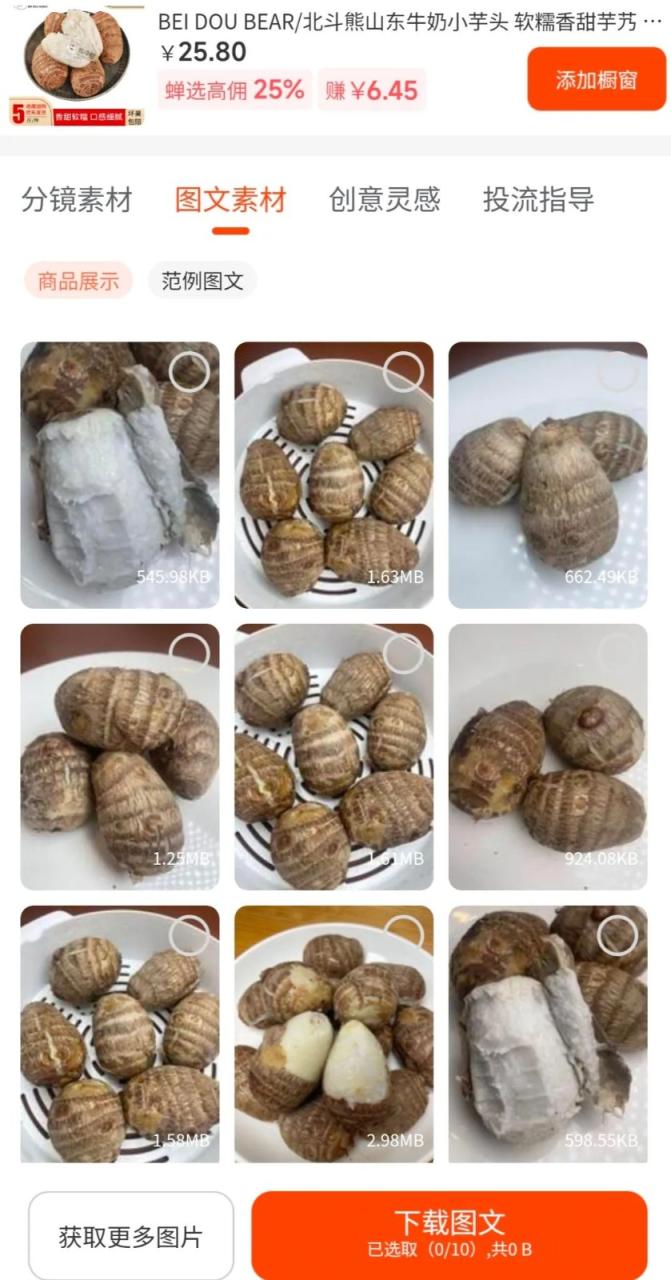Tick the 1.58MB image's circle
671x1280 pixels.
(189, 936)
